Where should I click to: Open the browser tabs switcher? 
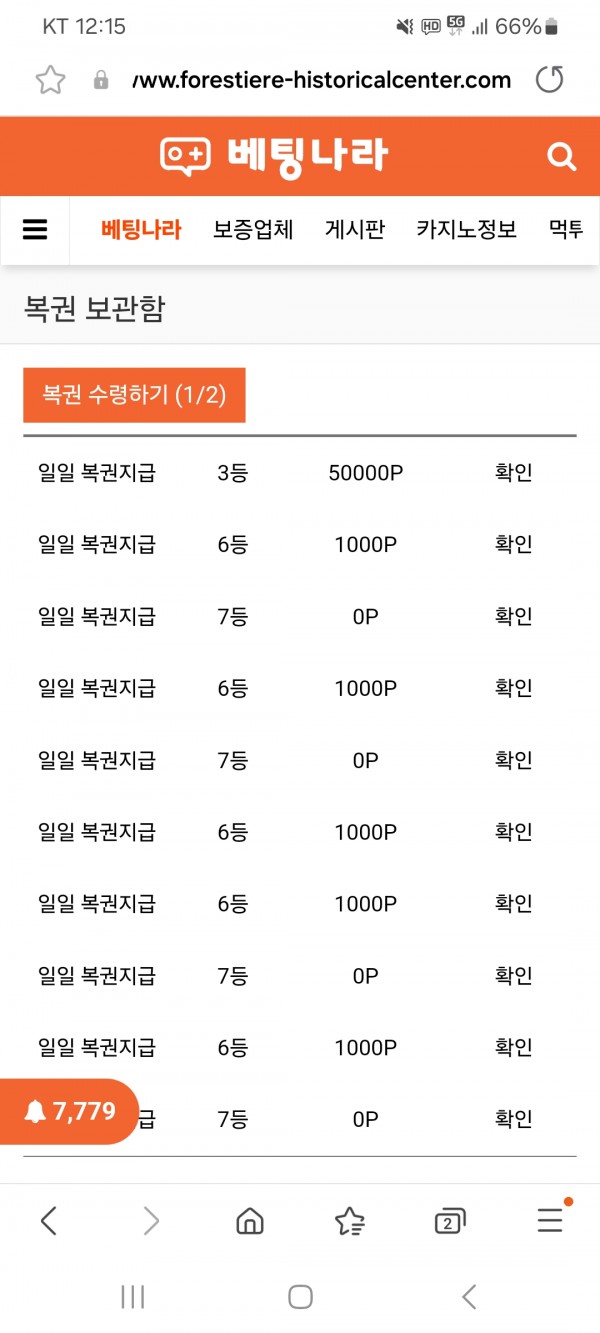tap(450, 1220)
